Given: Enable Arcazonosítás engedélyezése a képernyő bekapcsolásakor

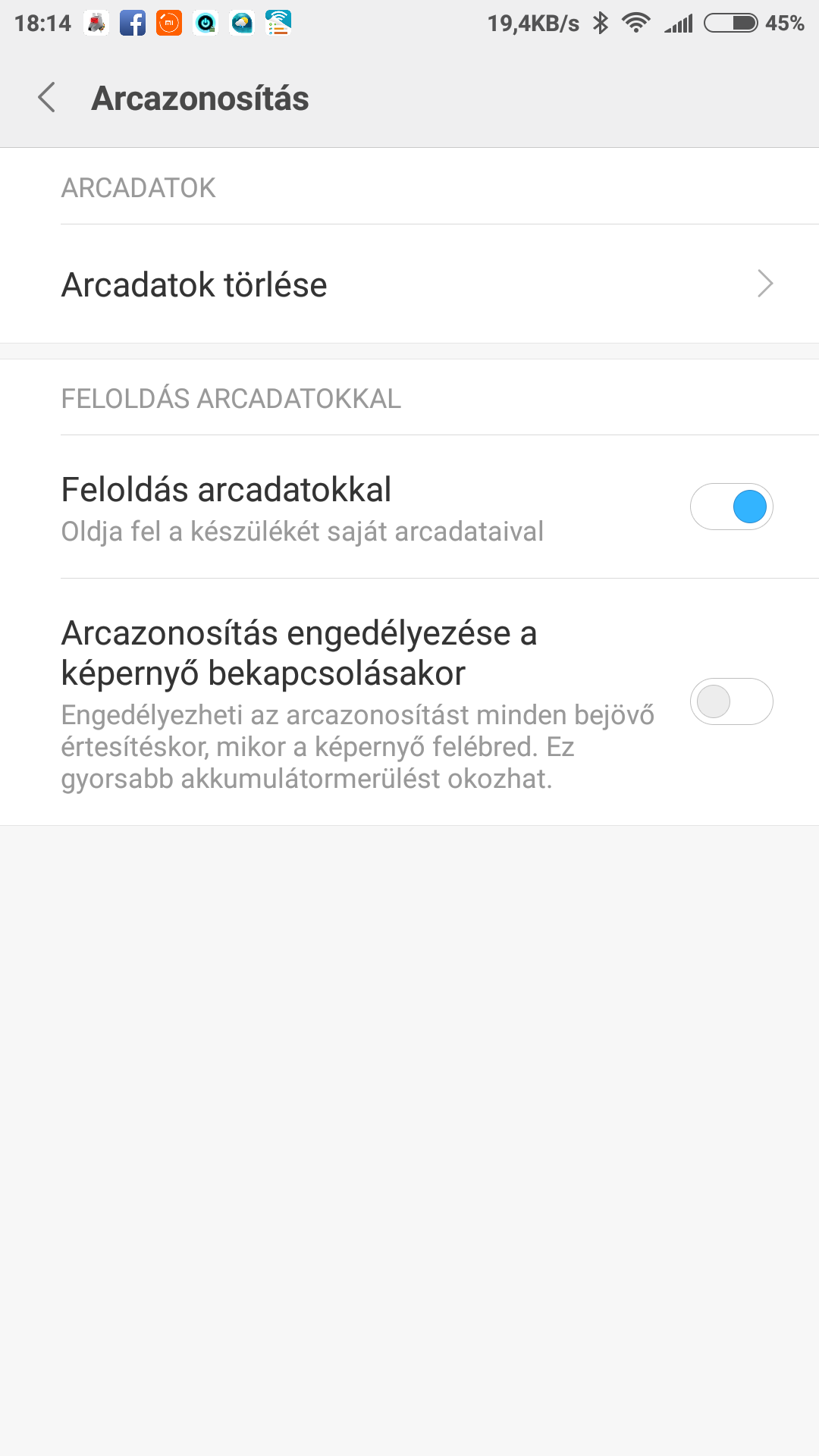Looking at the screenshot, I should (731, 701).
